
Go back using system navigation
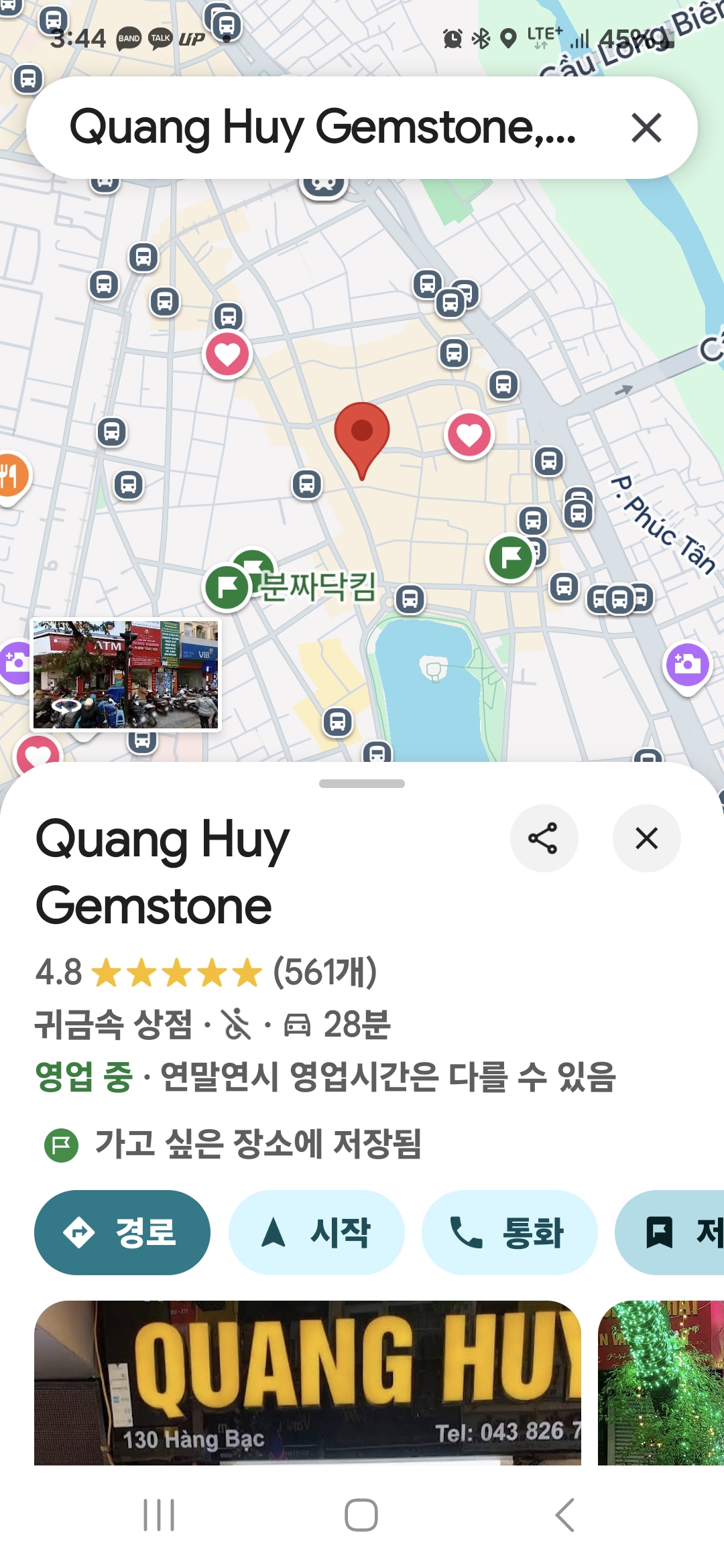click(x=564, y=1514)
